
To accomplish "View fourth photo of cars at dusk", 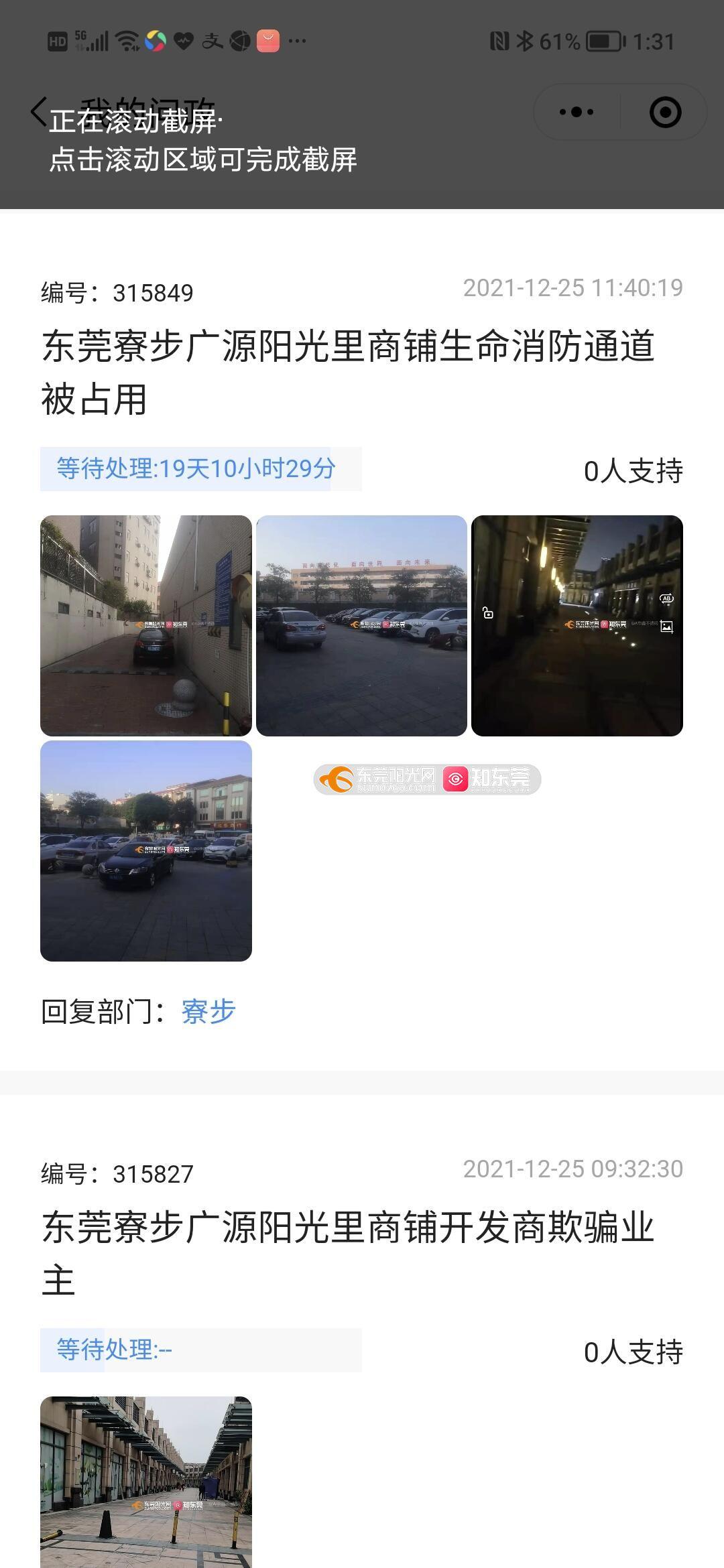I will click(146, 850).
